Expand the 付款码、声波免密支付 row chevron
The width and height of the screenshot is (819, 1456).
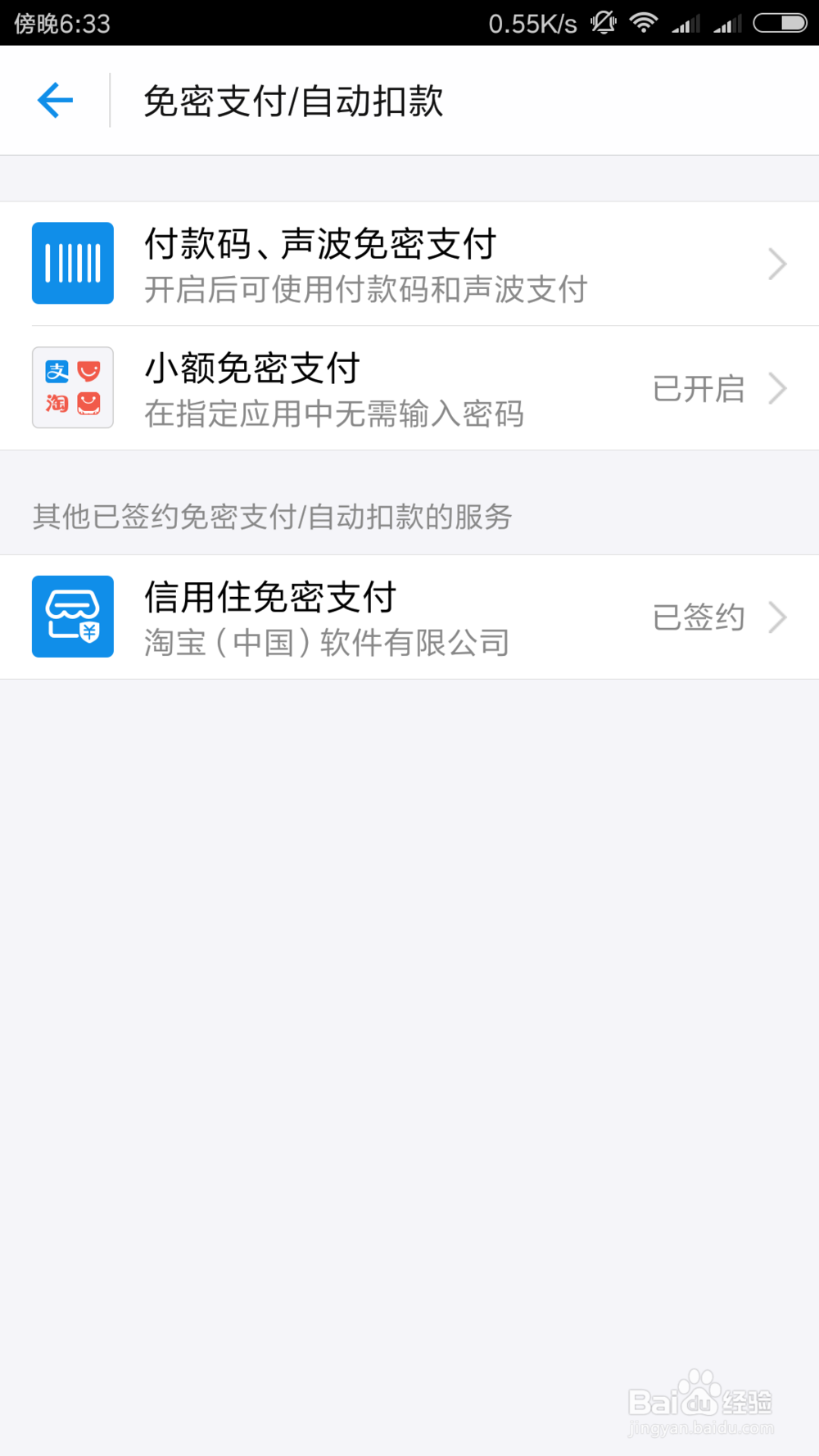[776, 263]
